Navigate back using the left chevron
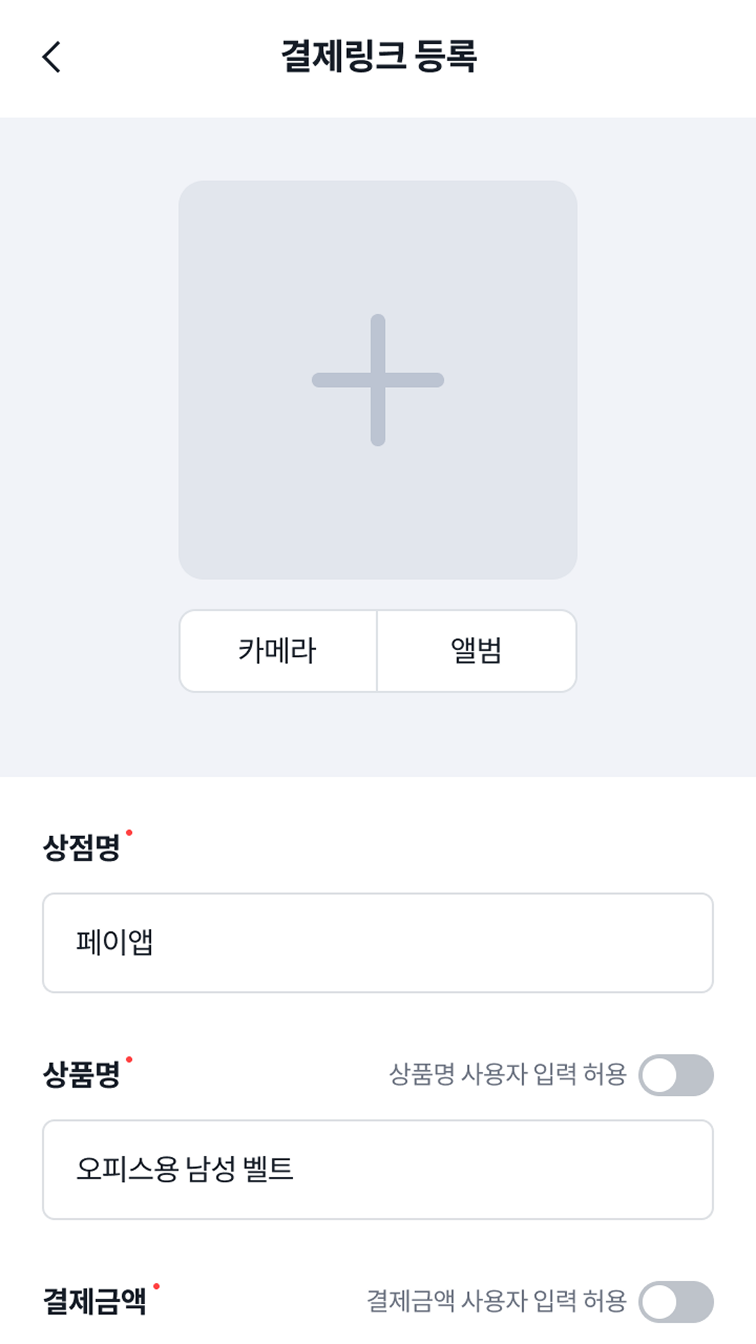Viewport: 756px width, 1344px height. pyautogui.click(x=48, y=57)
